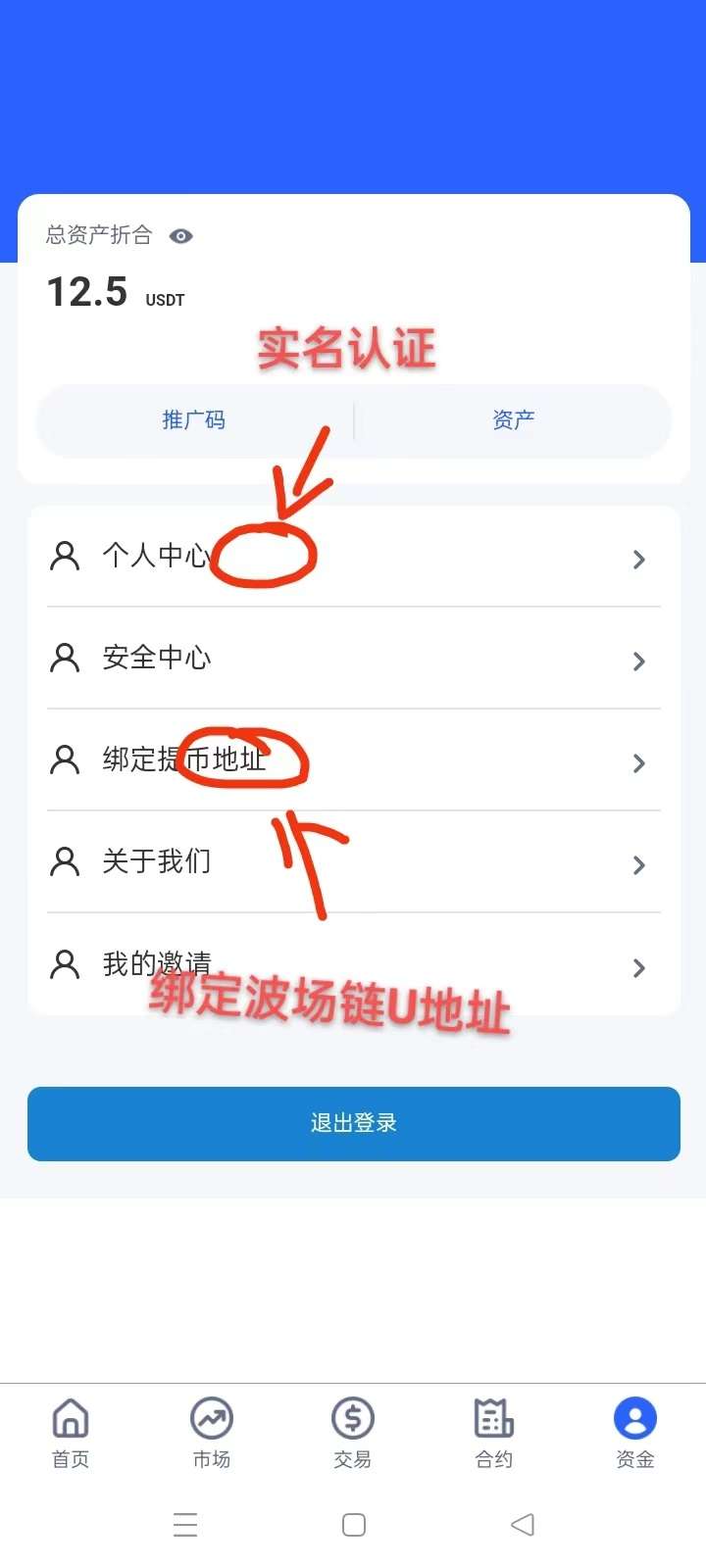This screenshot has width=706, height=1568.
Task: Open 关于我们 about us row
Action: pyautogui.click(x=353, y=862)
